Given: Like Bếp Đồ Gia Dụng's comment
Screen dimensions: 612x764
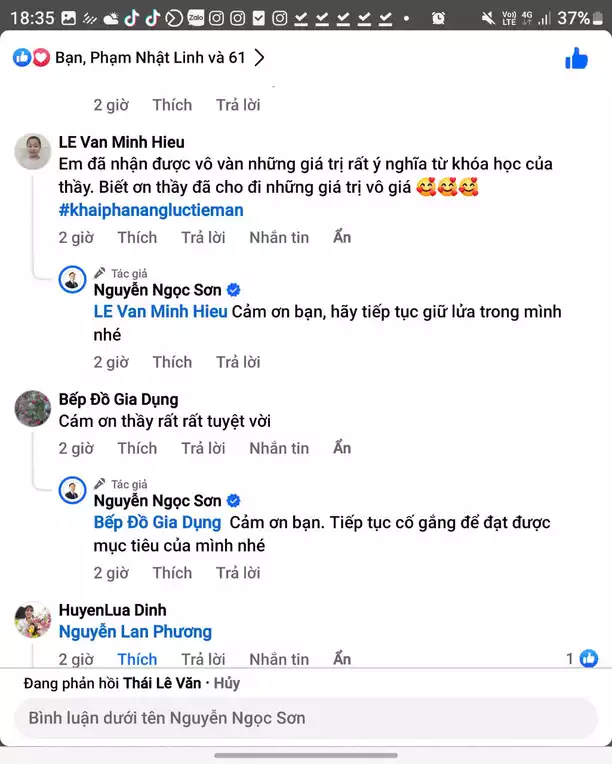Looking at the screenshot, I should coord(137,448).
